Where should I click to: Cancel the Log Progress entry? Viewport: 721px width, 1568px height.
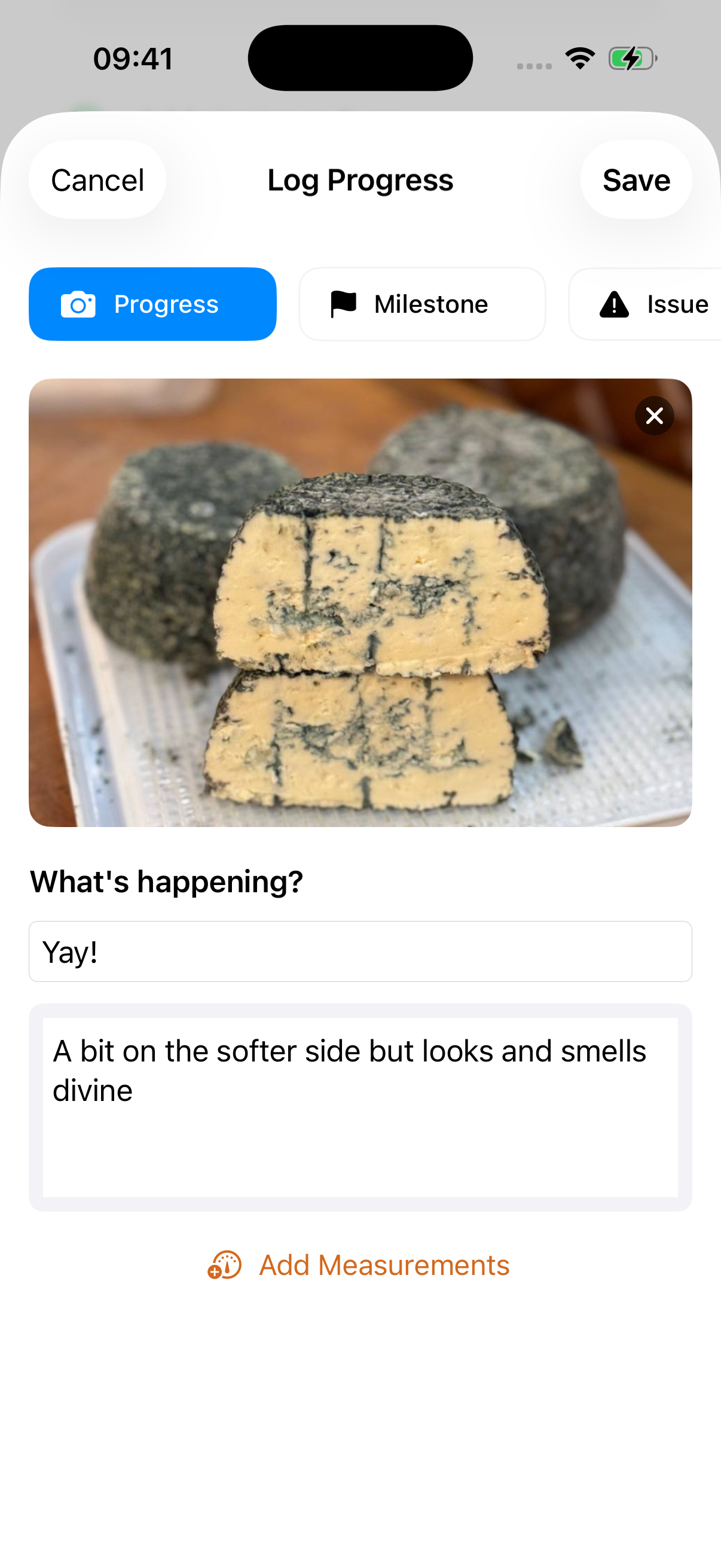pos(97,179)
